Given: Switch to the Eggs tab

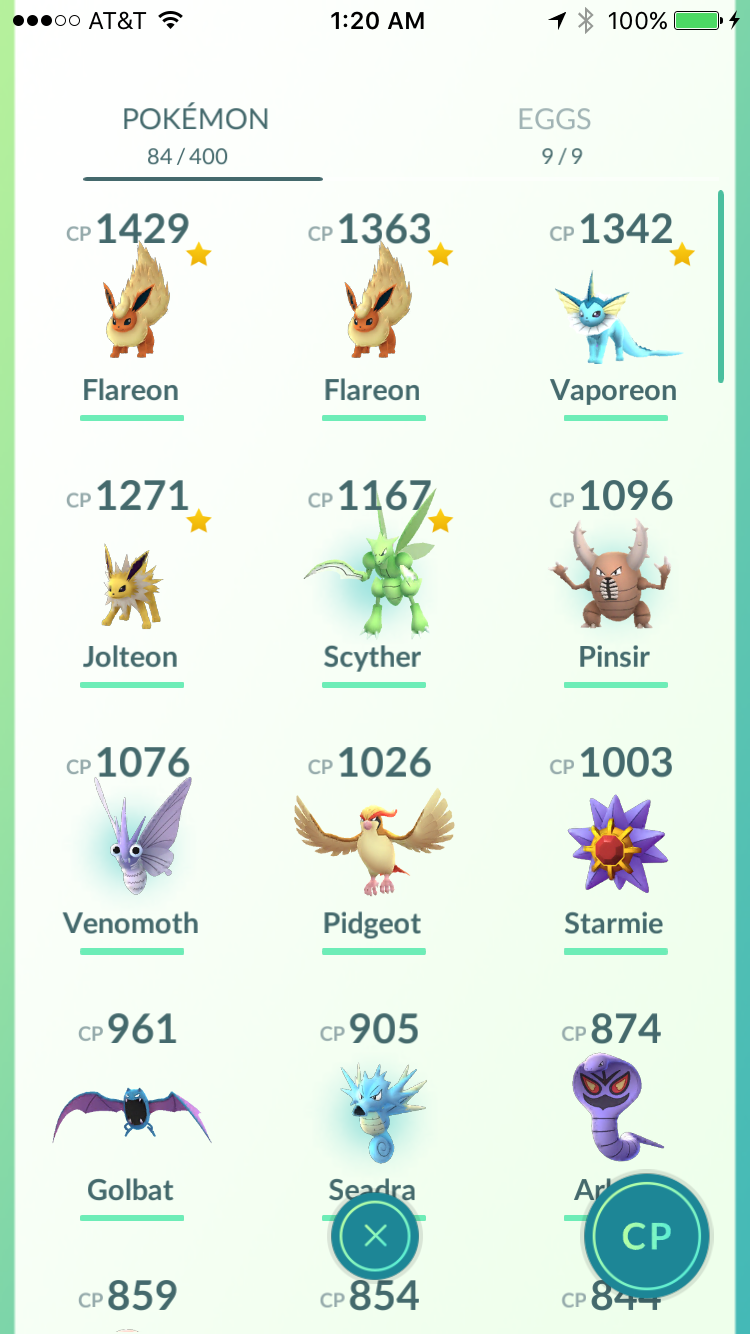Looking at the screenshot, I should pyautogui.click(x=554, y=134).
